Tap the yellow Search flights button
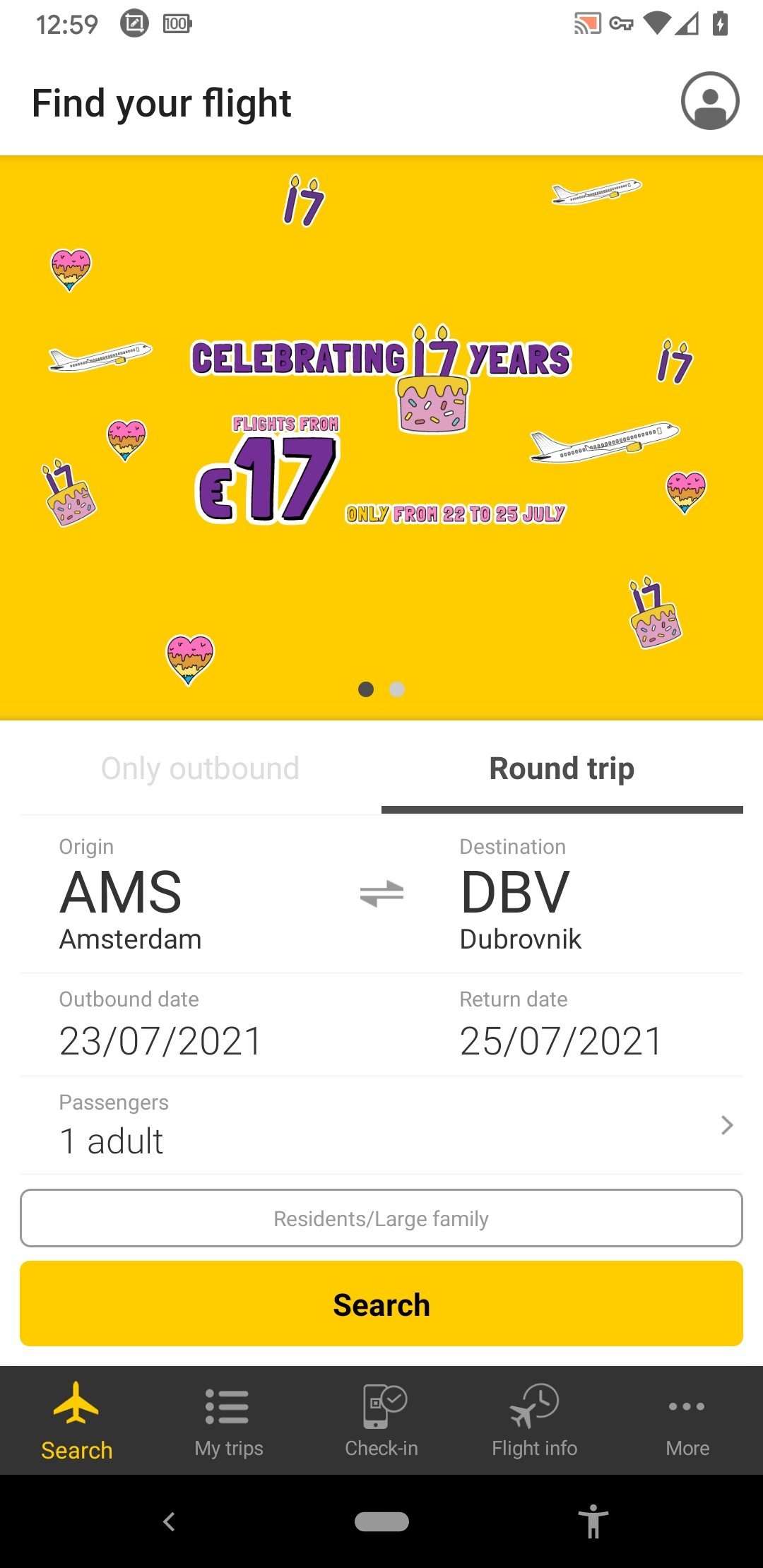This screenshot has height=1568, width=763. 381,1304
